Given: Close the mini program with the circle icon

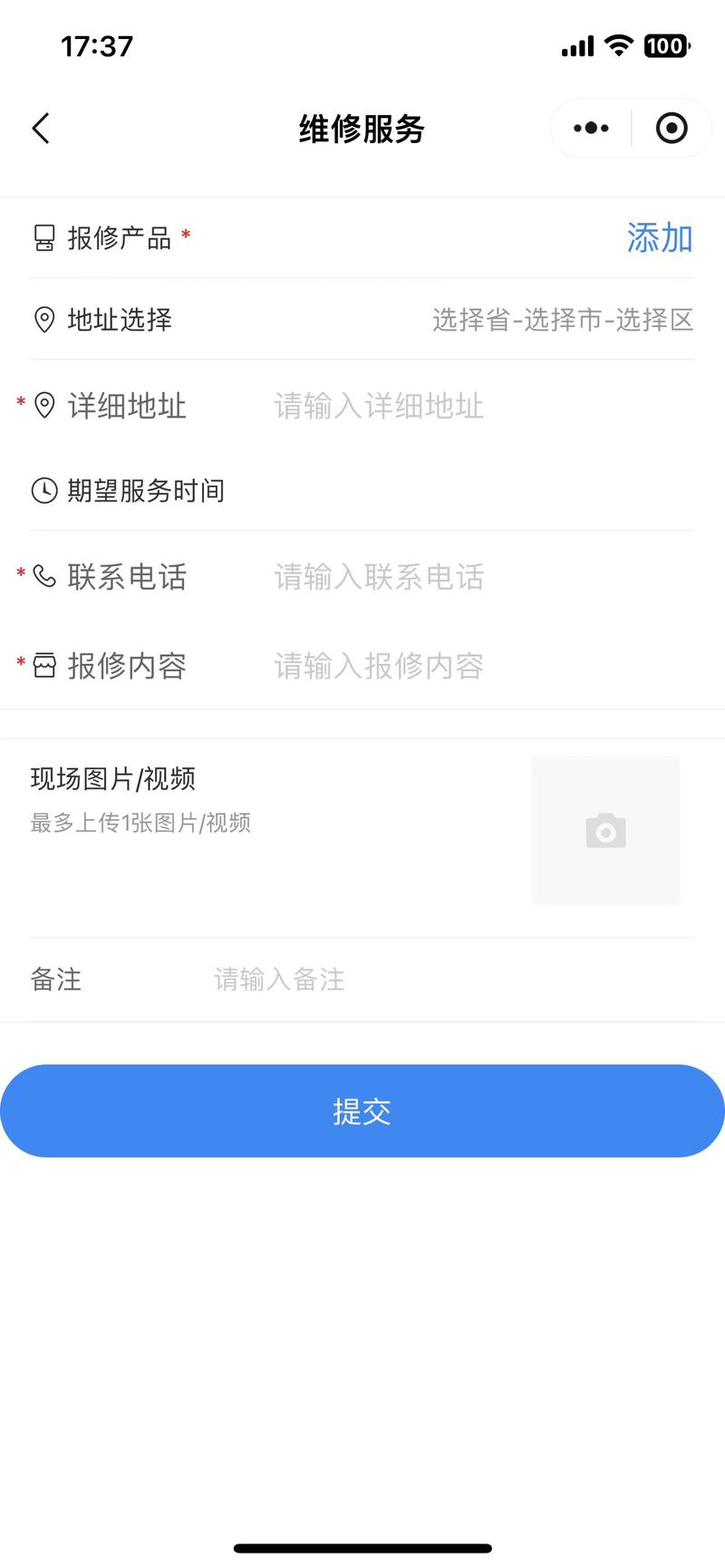Looking at the screenshot, I should pos(672,129).
